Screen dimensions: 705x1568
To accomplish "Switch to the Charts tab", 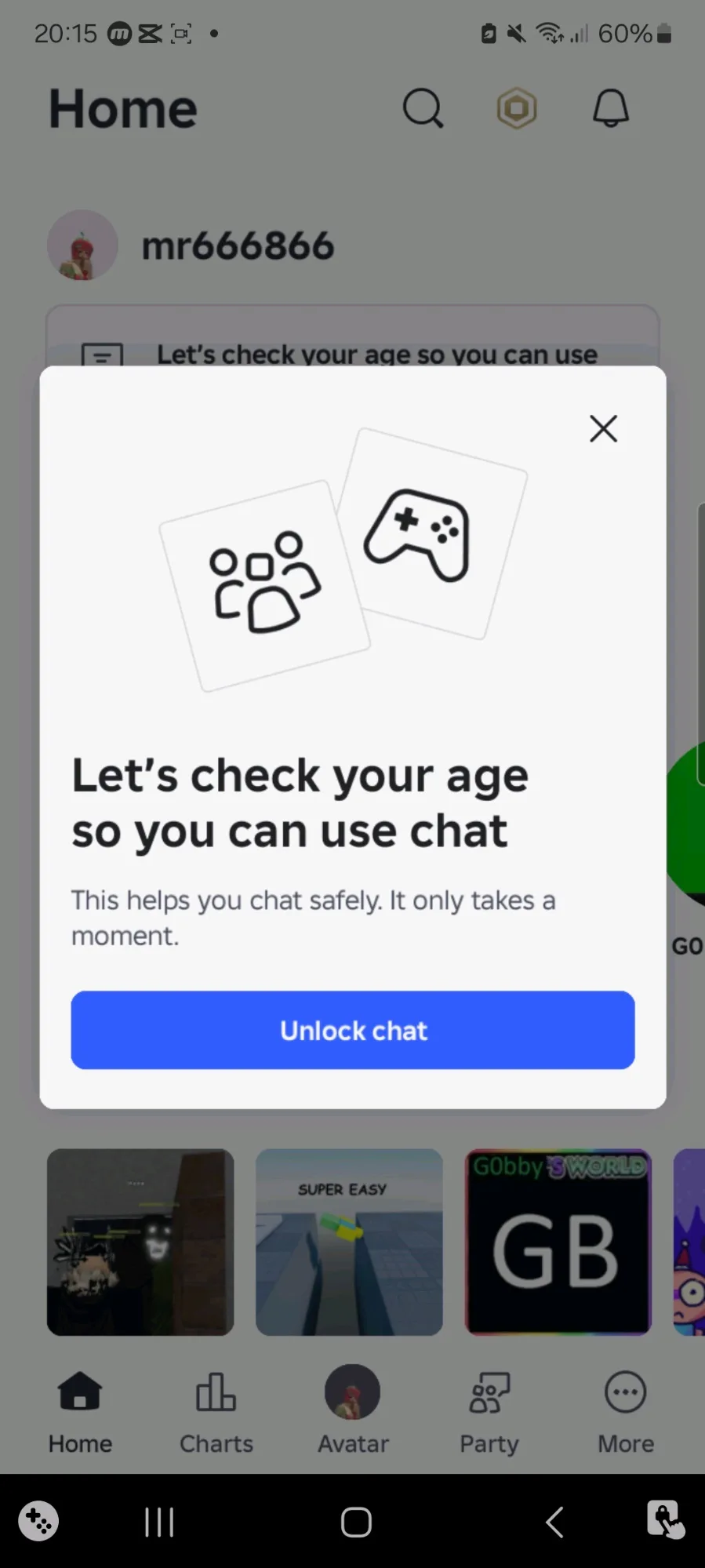I will coord(216,1411).
